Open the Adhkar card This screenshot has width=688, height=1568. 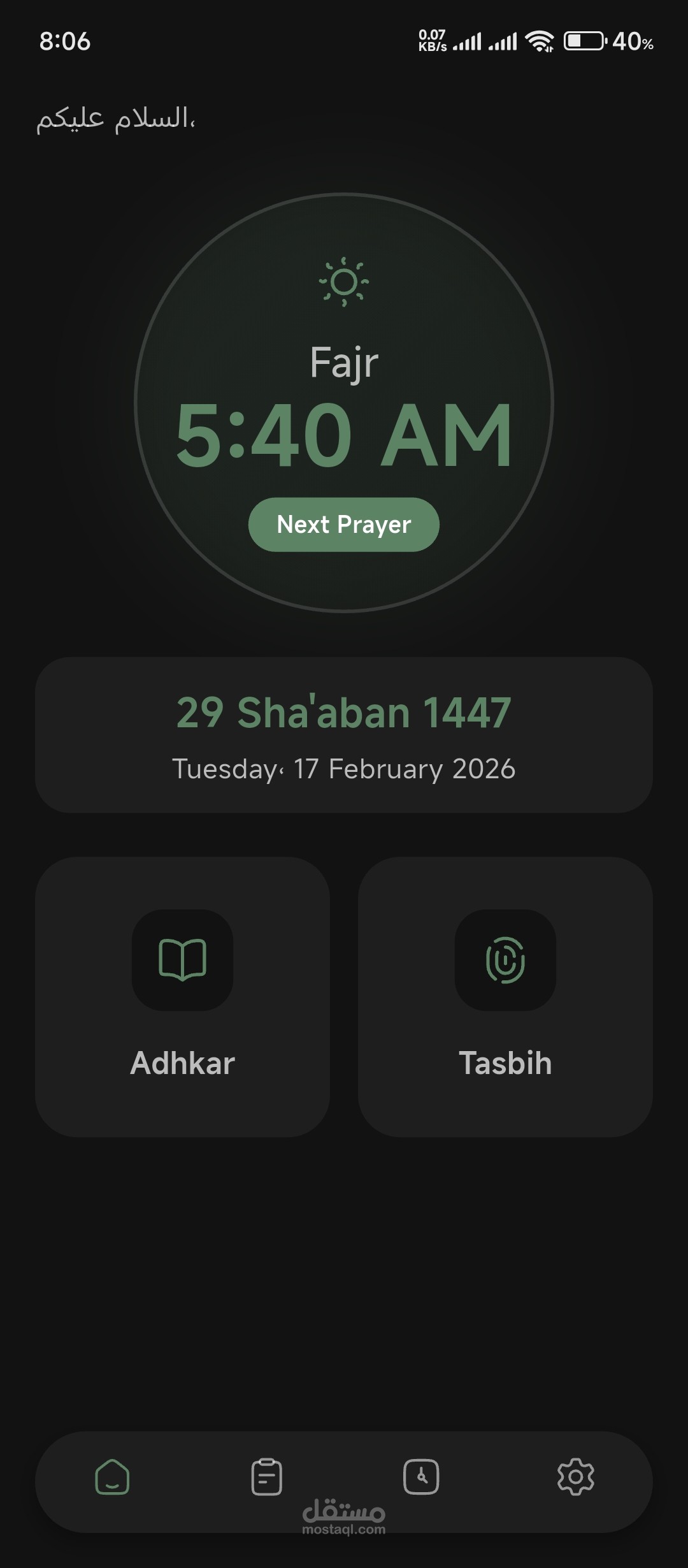(x=182, y=996)
